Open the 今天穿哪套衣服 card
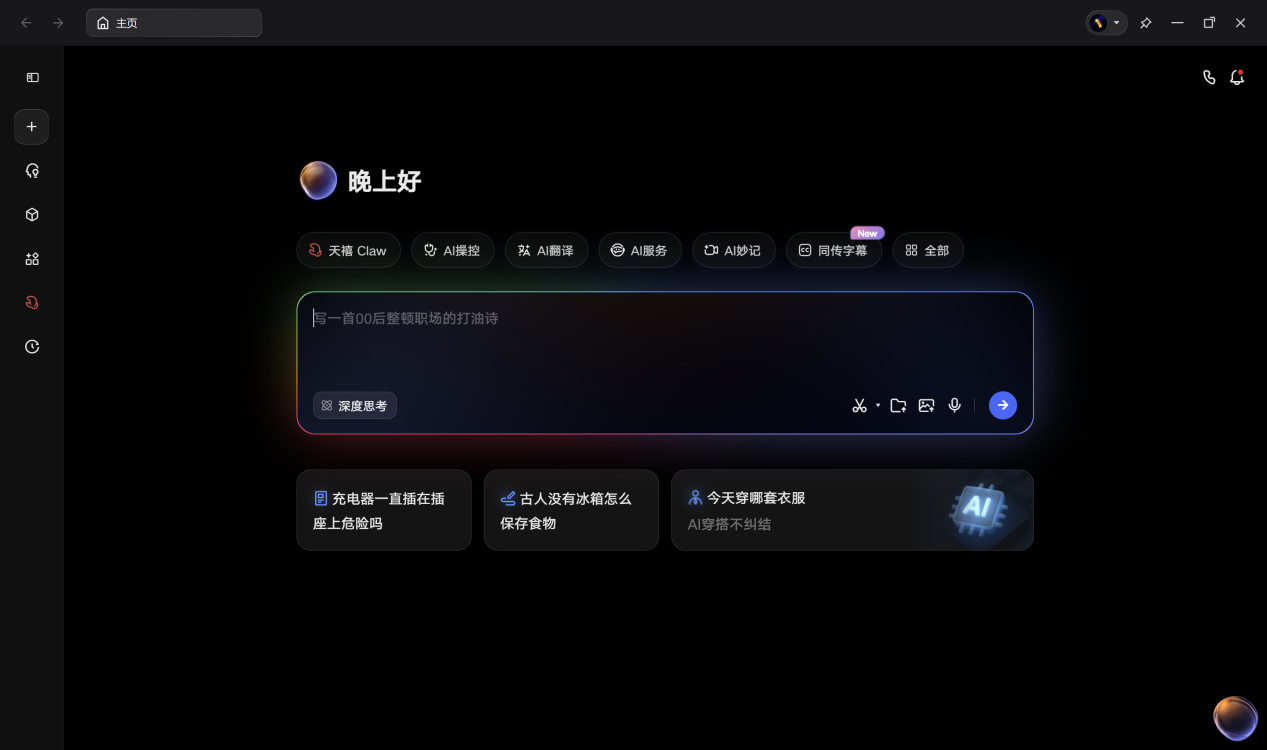 click(x=852, y=510)
